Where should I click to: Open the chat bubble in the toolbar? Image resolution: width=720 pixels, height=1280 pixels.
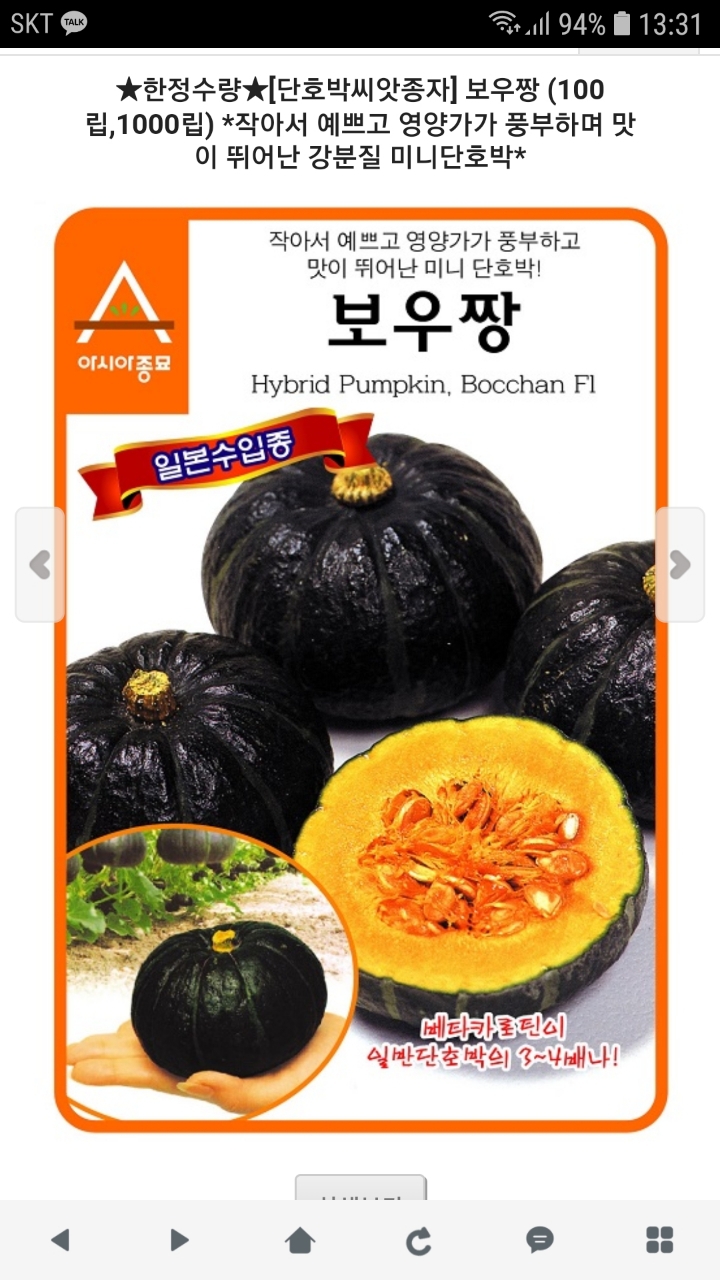pos(540,1241)
